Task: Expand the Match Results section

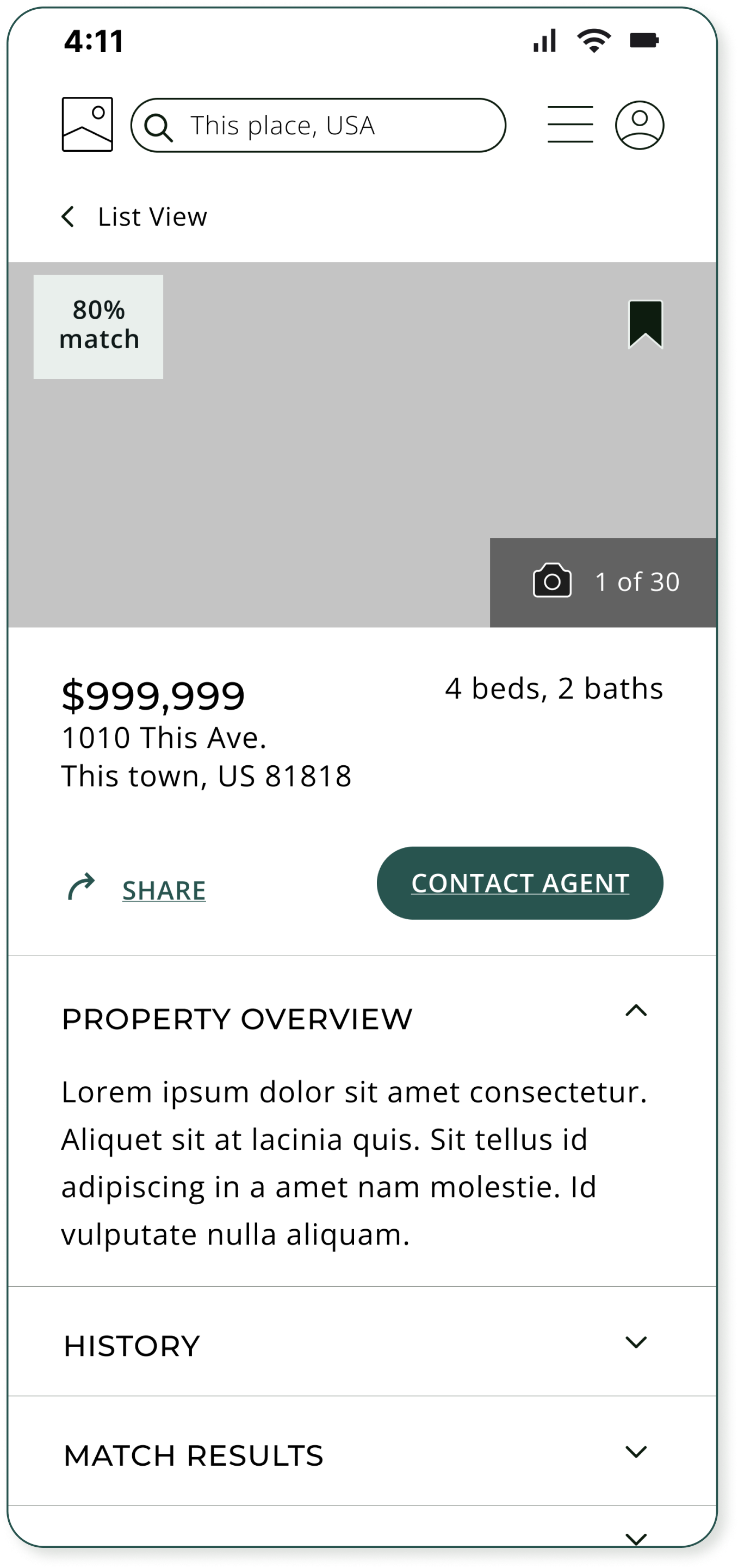Action: point(636,1453)
